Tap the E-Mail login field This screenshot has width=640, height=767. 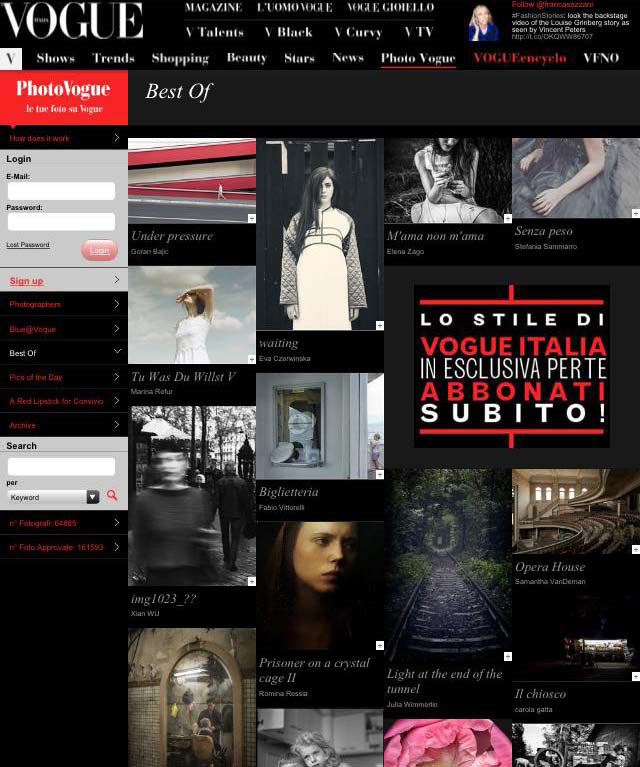(62, 191)
